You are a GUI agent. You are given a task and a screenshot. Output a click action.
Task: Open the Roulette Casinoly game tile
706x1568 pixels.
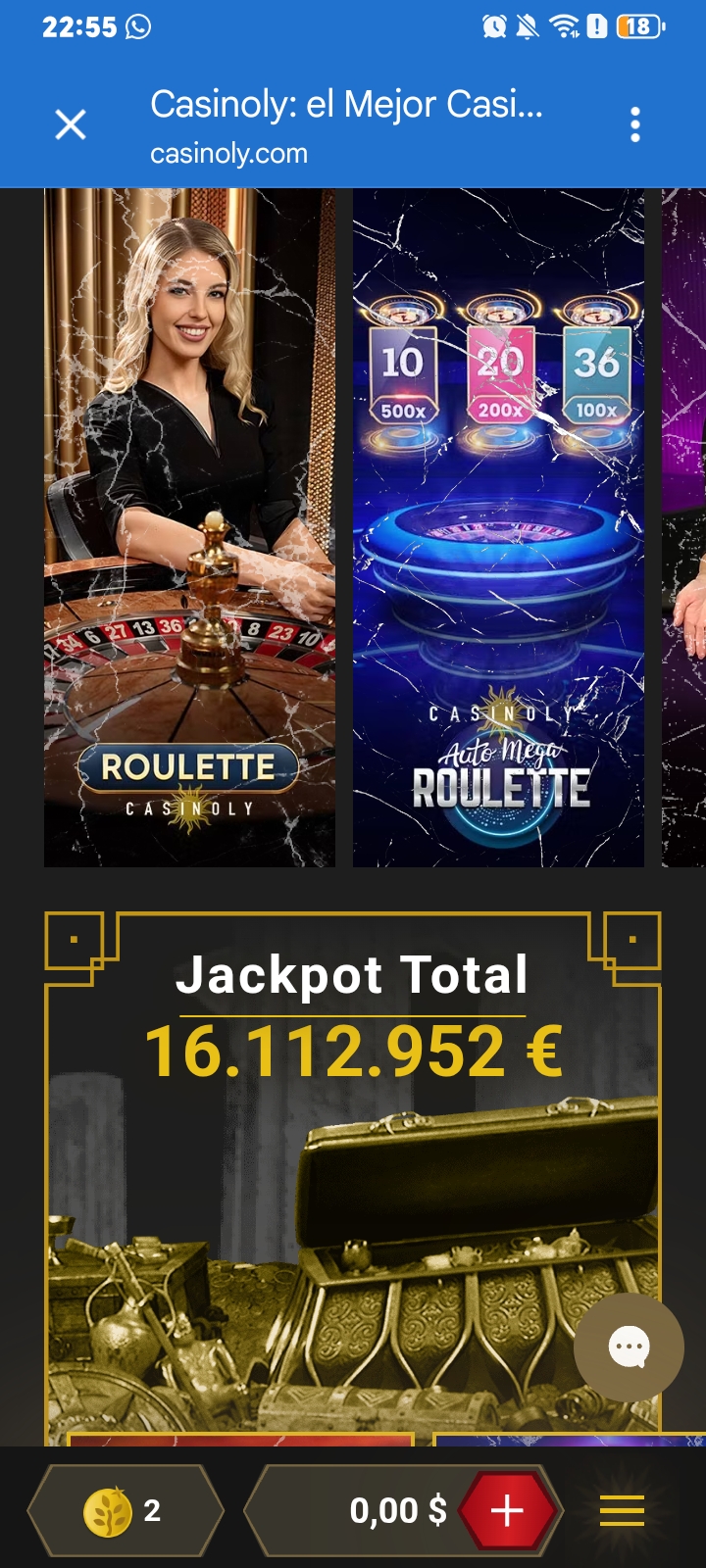189,527
